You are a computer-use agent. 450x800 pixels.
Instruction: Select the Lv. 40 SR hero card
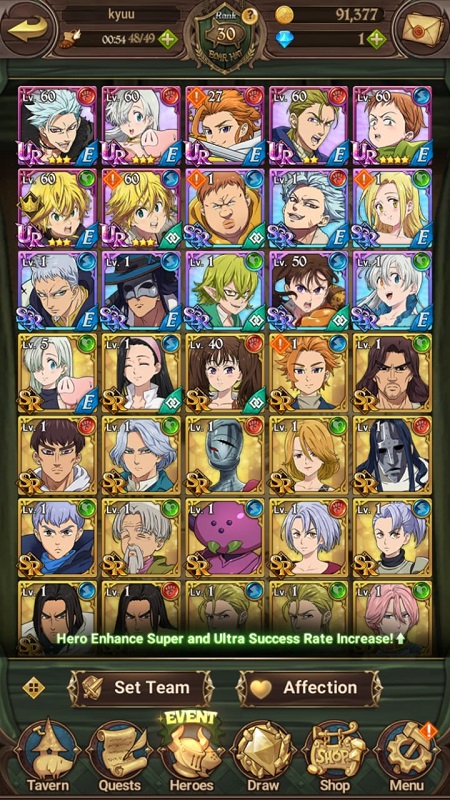coord(225,372)
